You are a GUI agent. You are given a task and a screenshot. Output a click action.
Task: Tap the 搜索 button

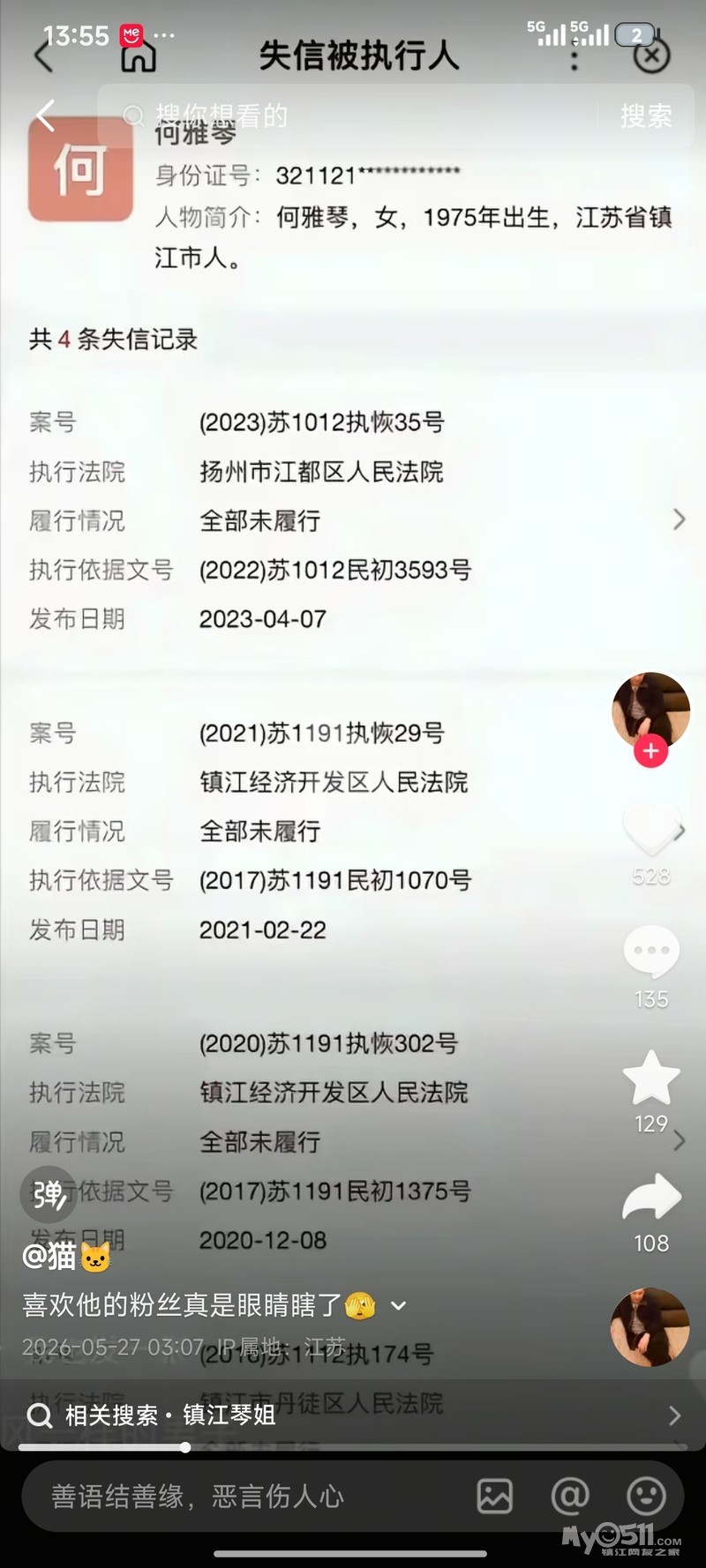(x=646, y=116)
